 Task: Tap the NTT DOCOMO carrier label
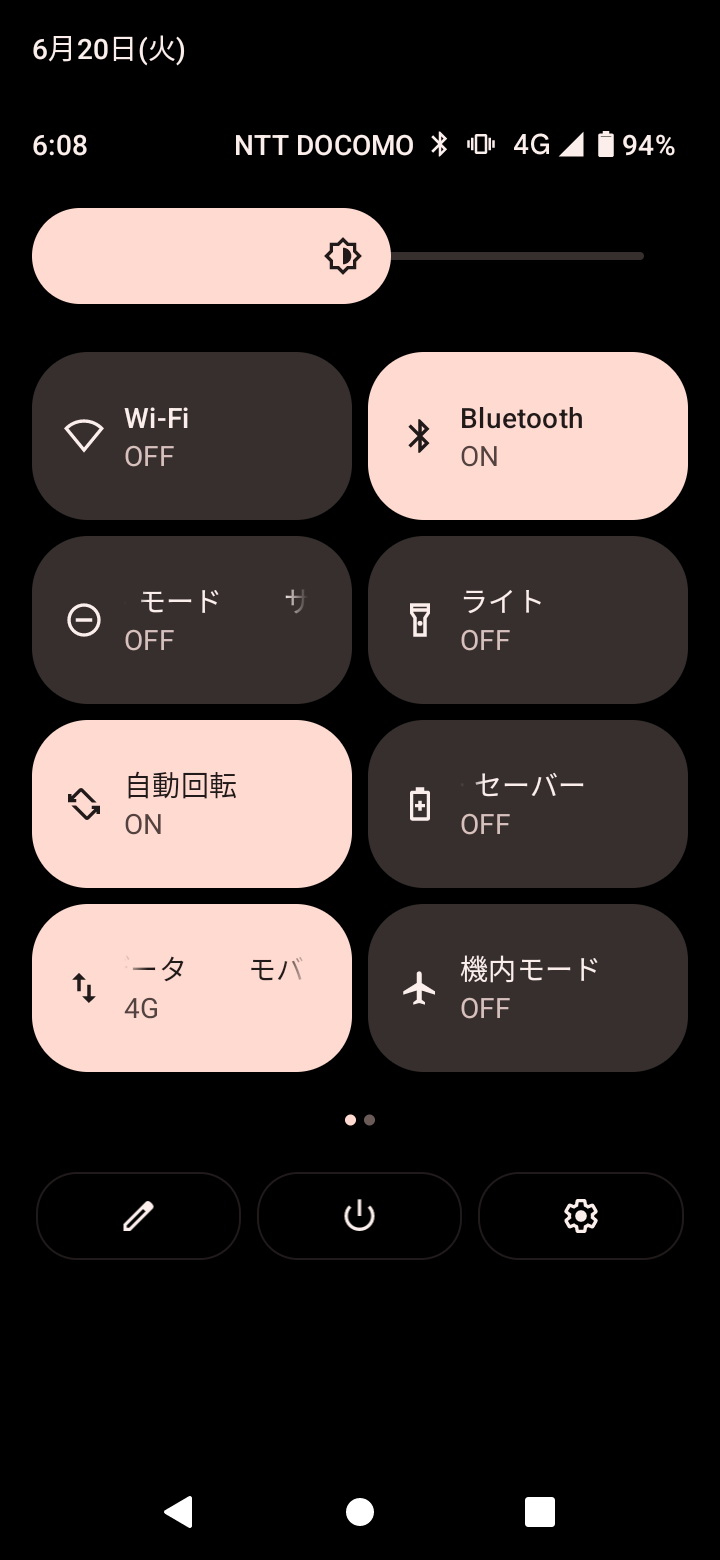tap(323, 144)
